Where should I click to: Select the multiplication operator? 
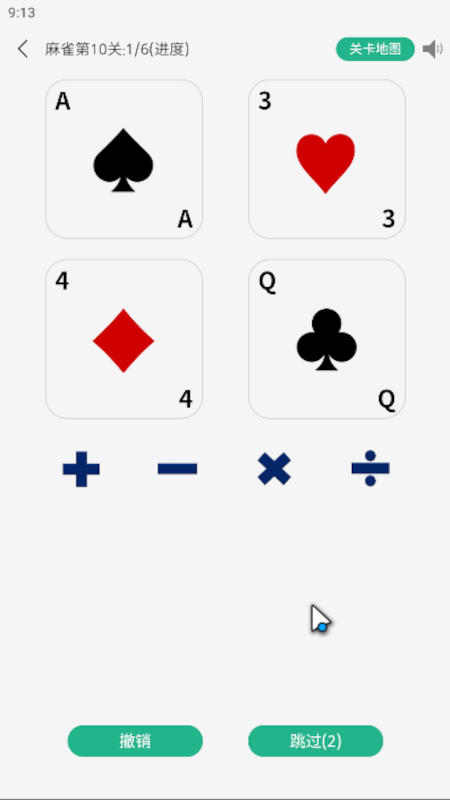tap(274, 468)
